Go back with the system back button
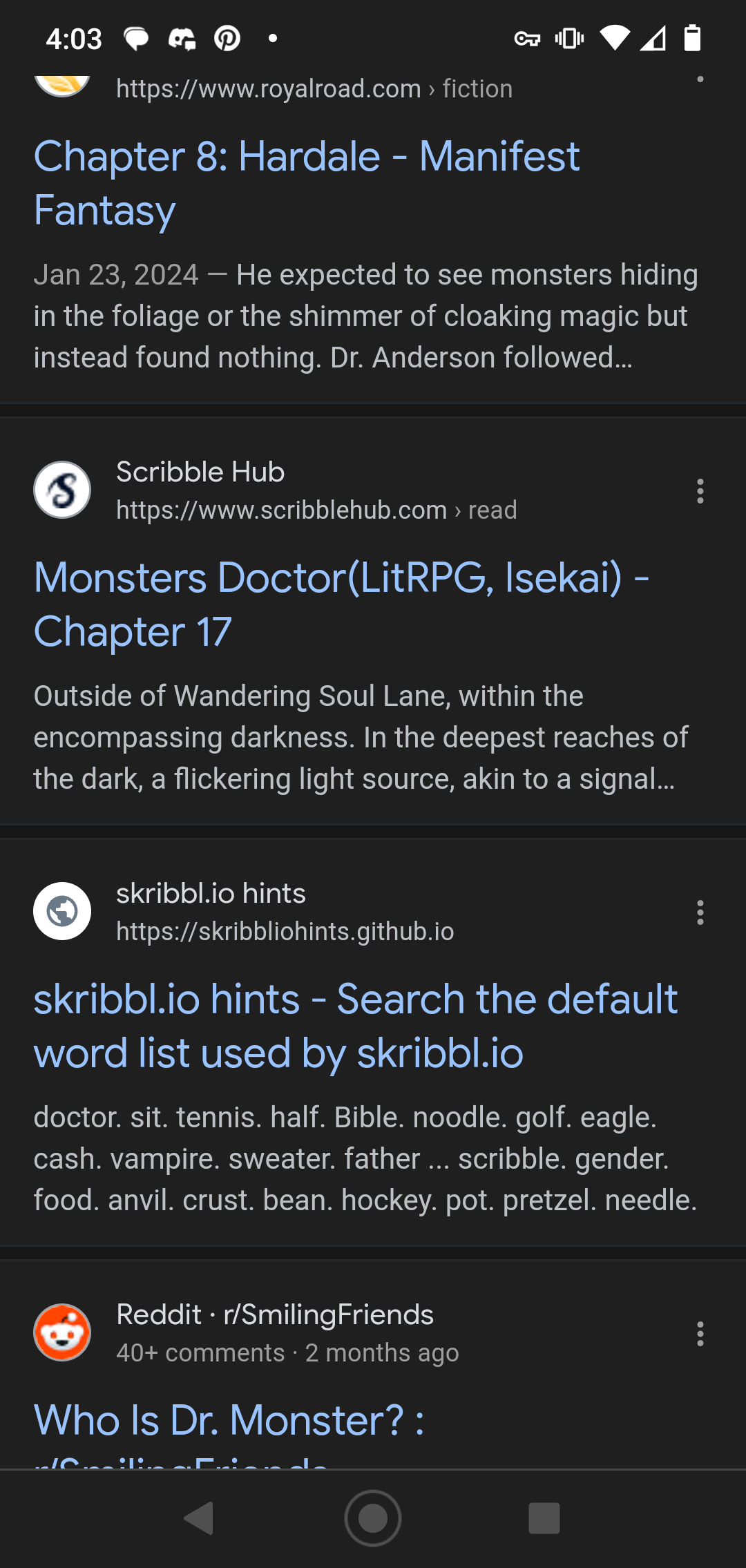Screen dimensions: 746x1568 coord(200,1518)
